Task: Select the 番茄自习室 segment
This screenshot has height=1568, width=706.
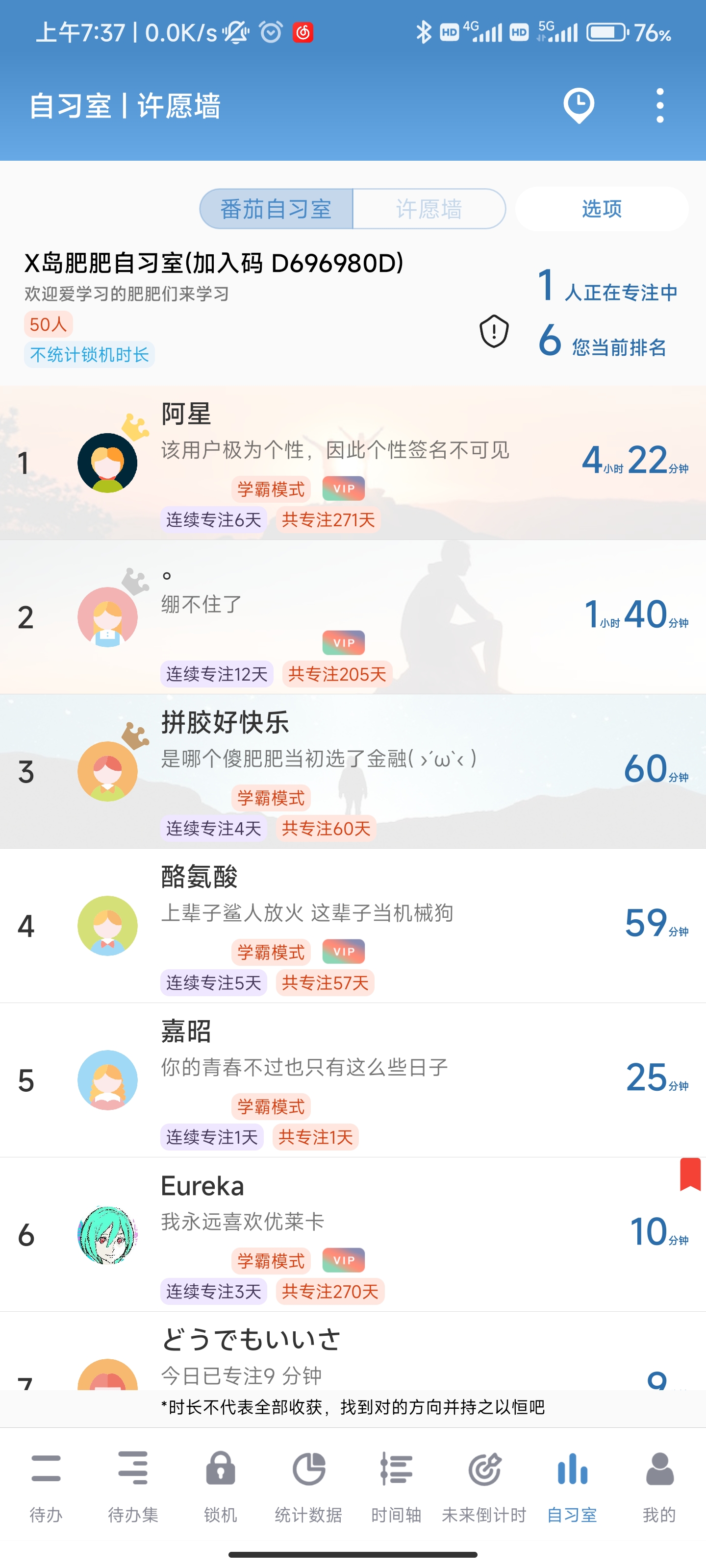Action: pyautogui.click(x=276, y=209)
